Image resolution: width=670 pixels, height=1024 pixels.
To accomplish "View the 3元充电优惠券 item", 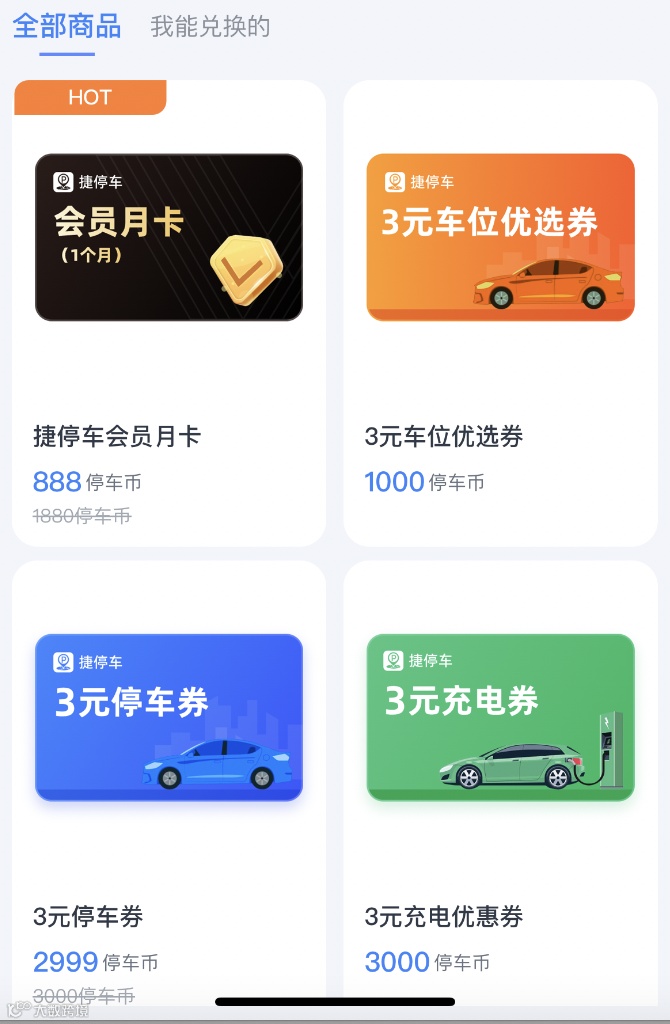I will click(x=500, y=784).
